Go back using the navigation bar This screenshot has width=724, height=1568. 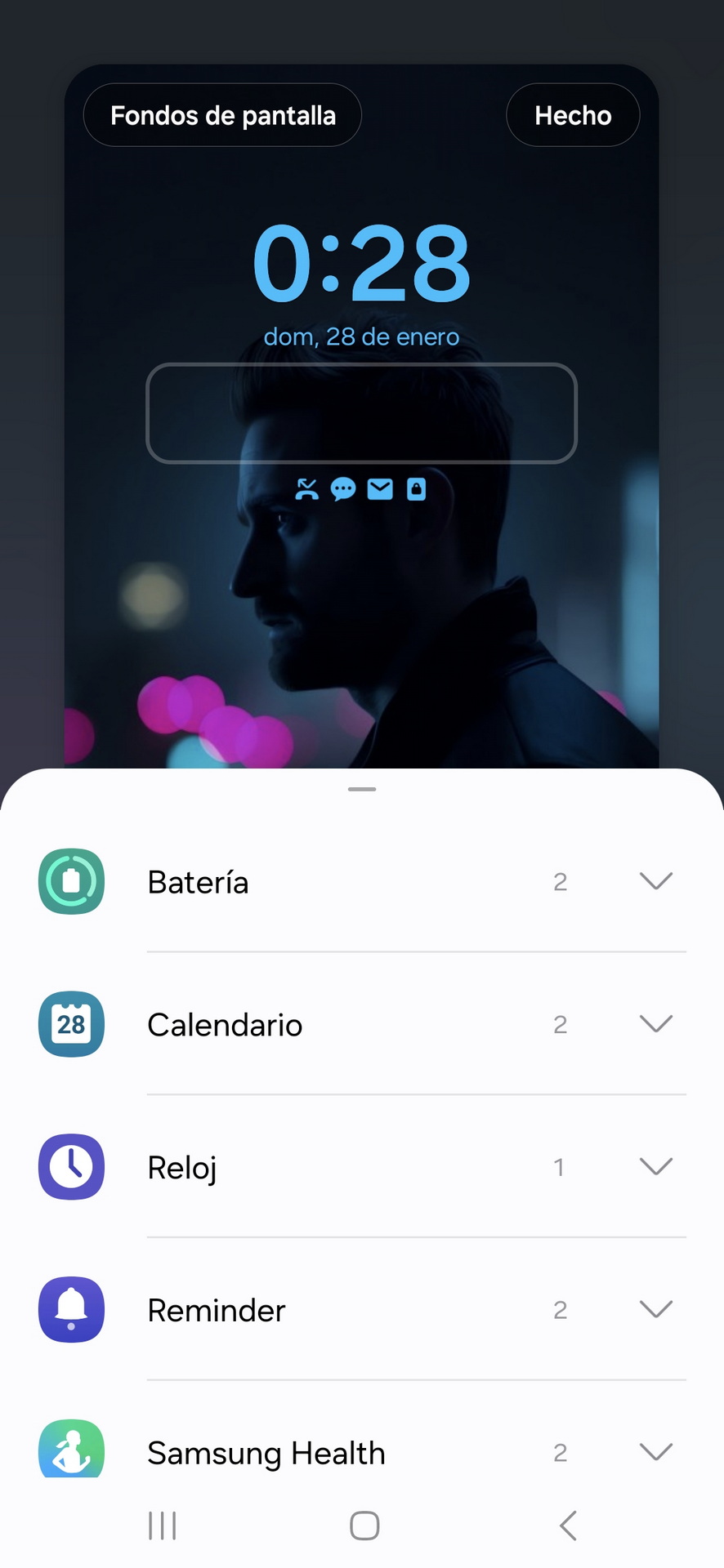click(568, 1525)
